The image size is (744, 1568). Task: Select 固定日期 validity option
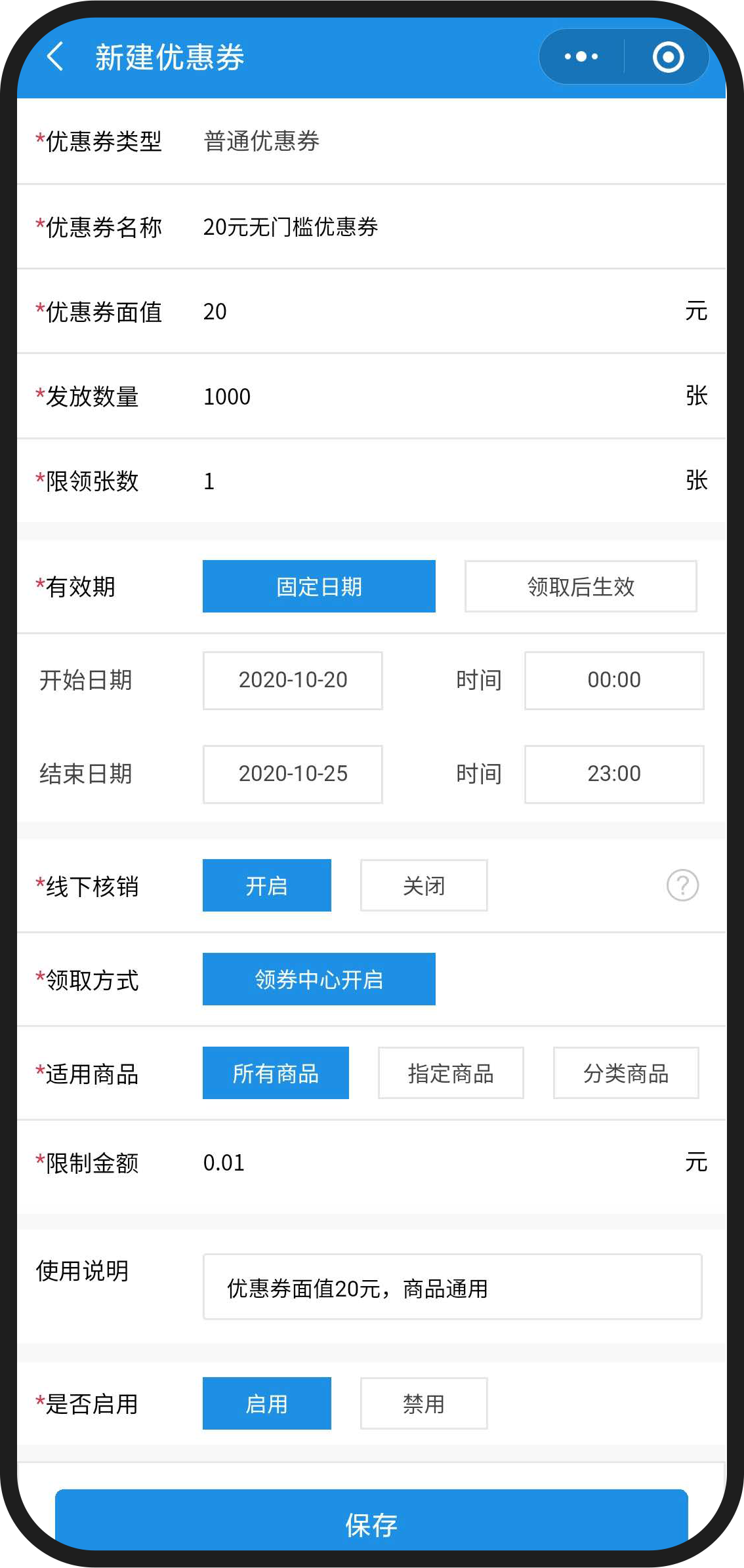click(319, 586)
